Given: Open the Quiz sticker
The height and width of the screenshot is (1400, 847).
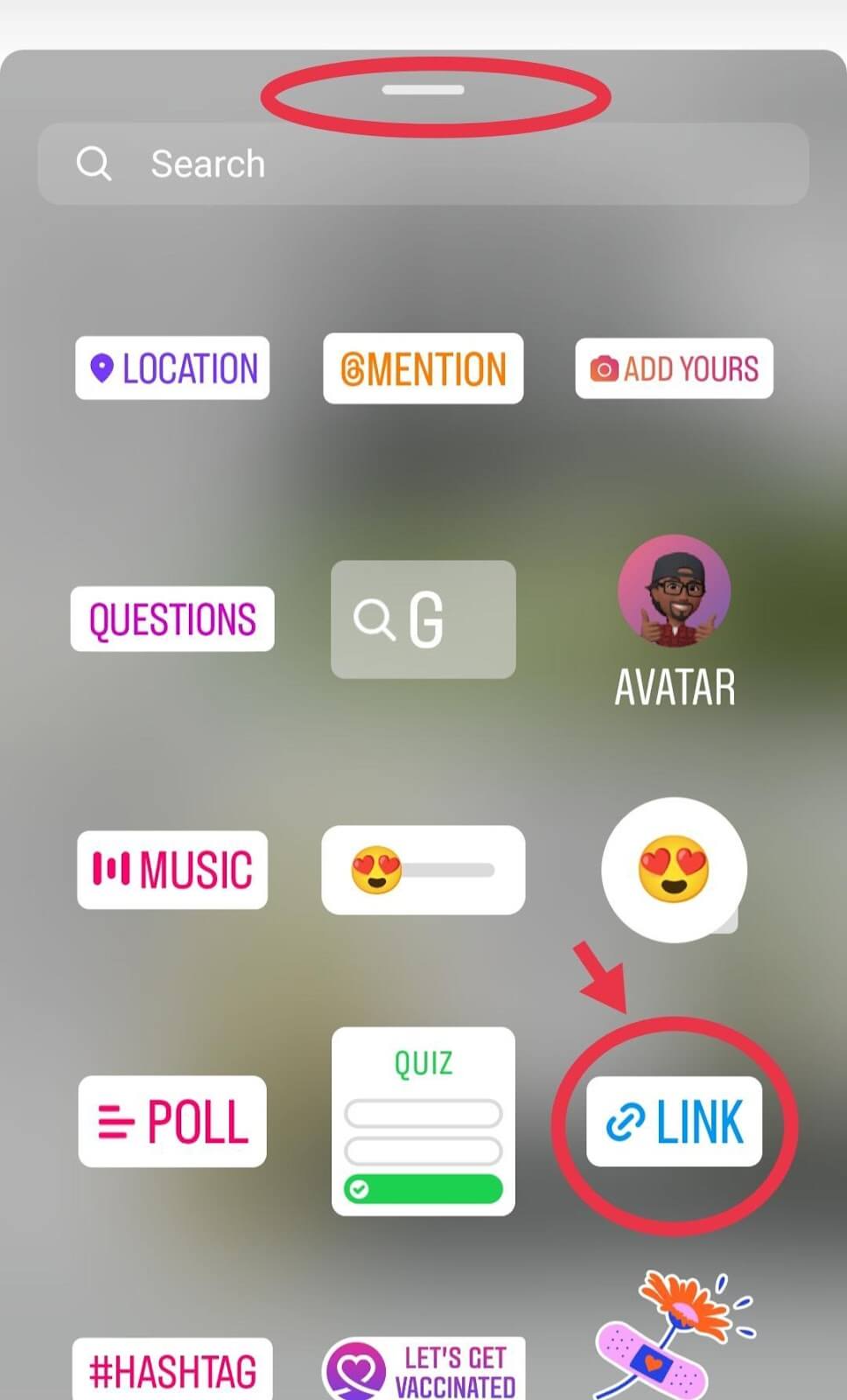Looking at the screenshot, I should 423,1122.
